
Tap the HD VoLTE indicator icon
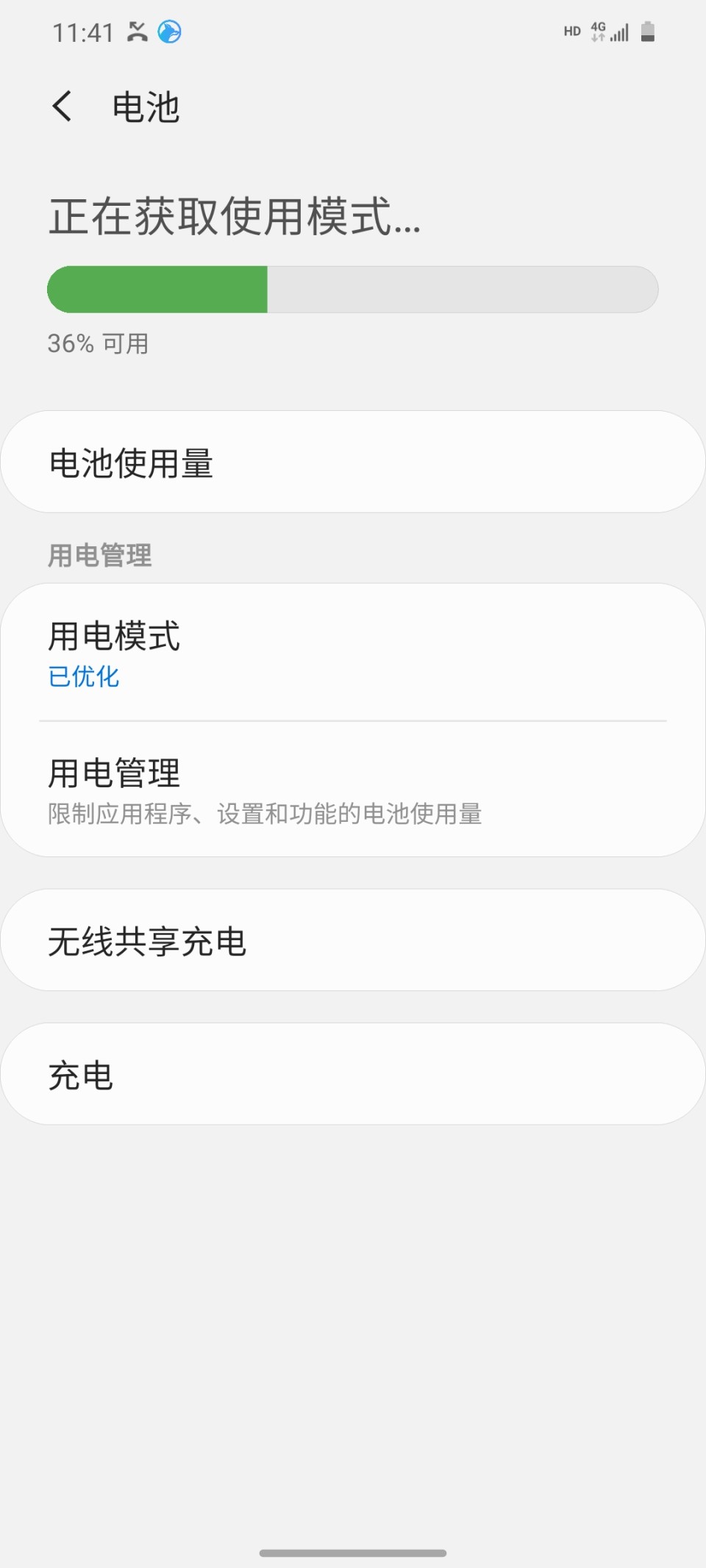(571, 32)
